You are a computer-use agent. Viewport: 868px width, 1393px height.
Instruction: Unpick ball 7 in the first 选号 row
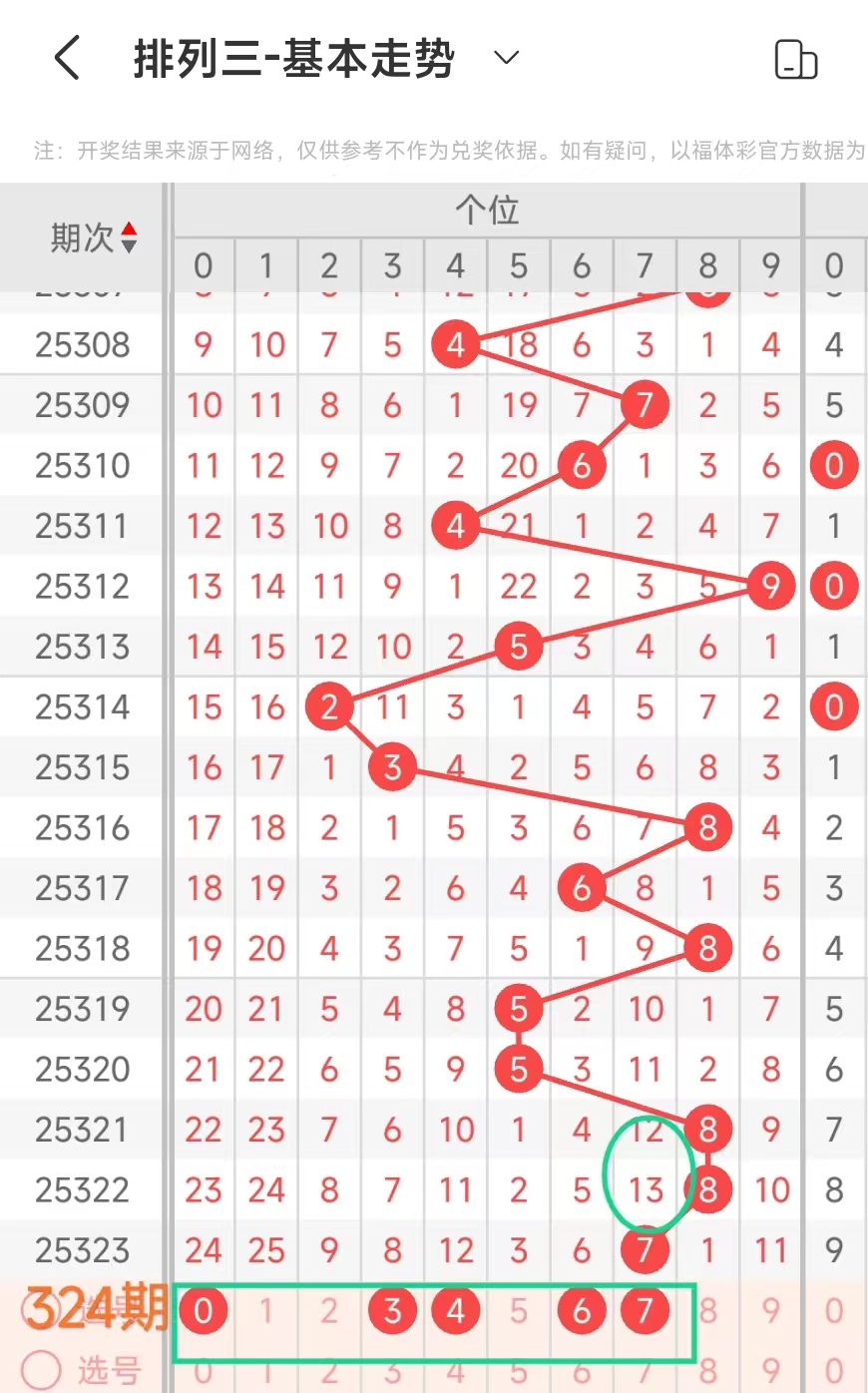[645, 1310]
